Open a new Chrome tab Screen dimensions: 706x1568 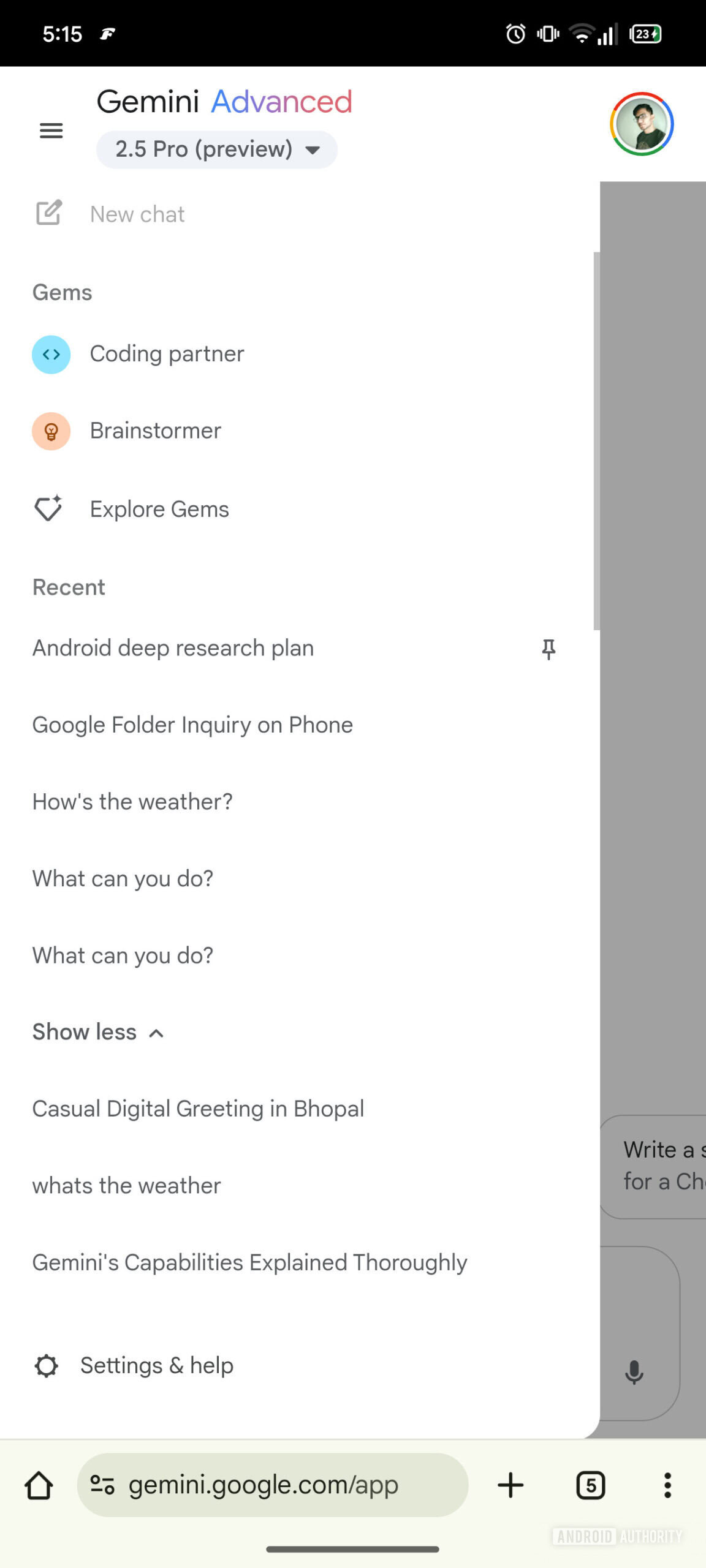pyautogui.click(x=511, y=1485)
